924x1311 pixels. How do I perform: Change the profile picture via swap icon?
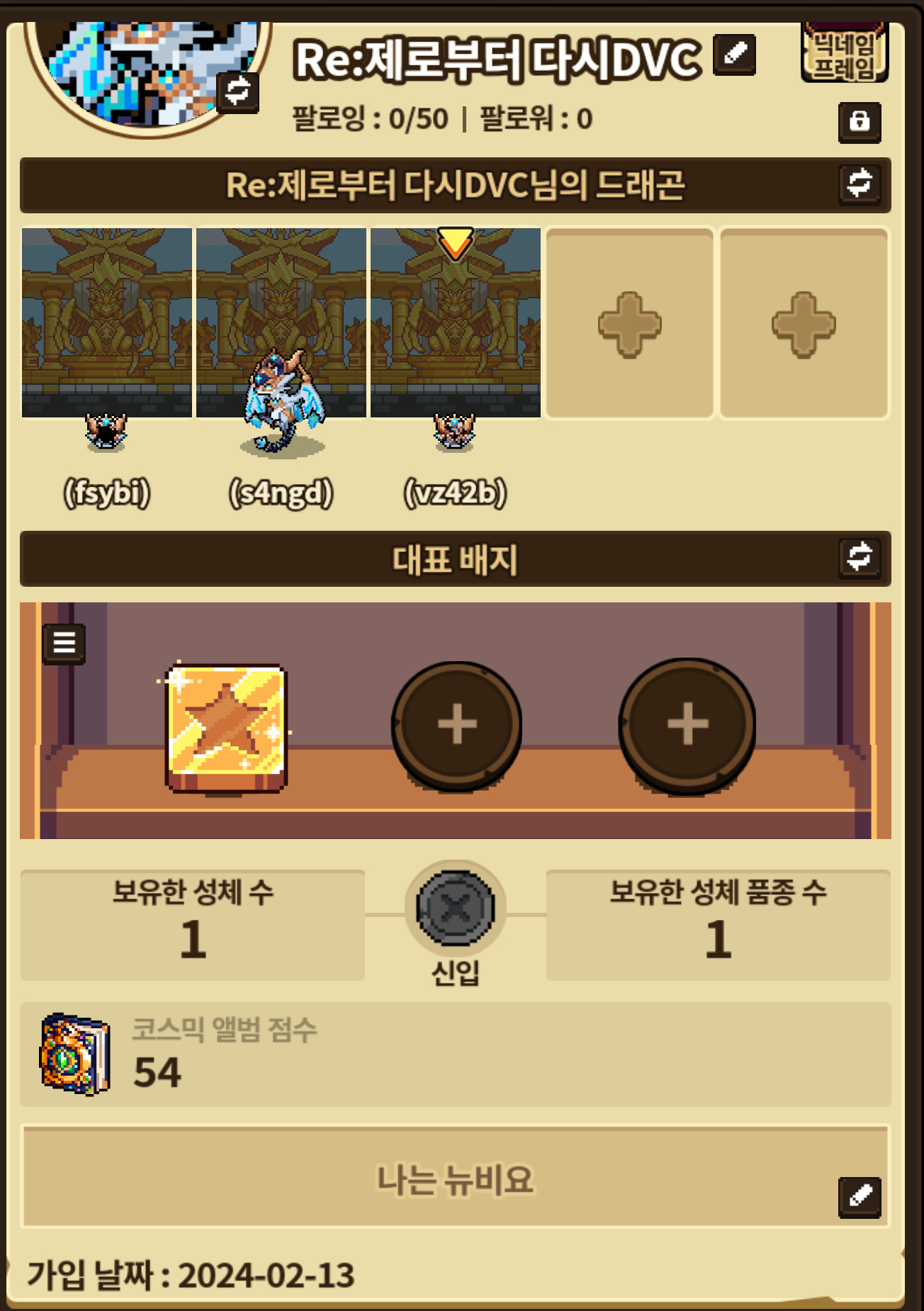237,91
